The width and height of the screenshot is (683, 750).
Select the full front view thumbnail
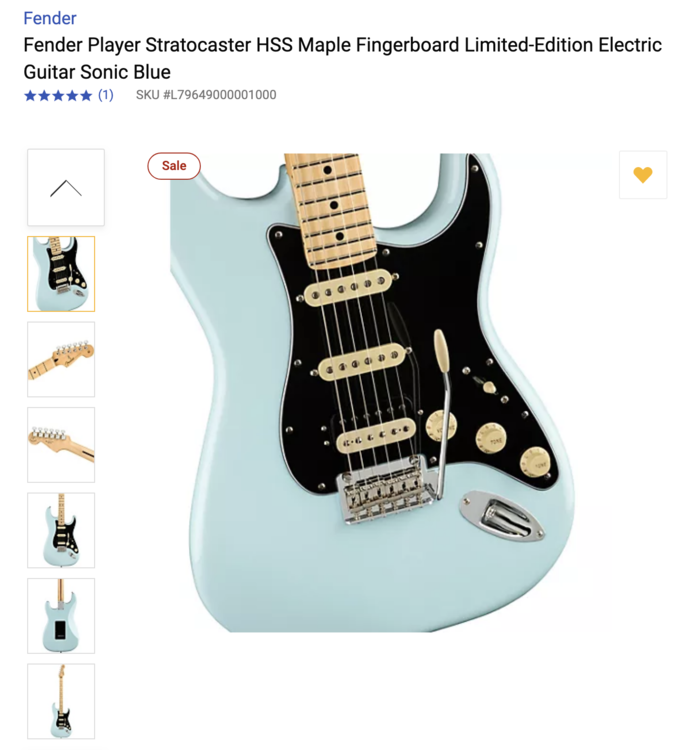tap(61, 530)
